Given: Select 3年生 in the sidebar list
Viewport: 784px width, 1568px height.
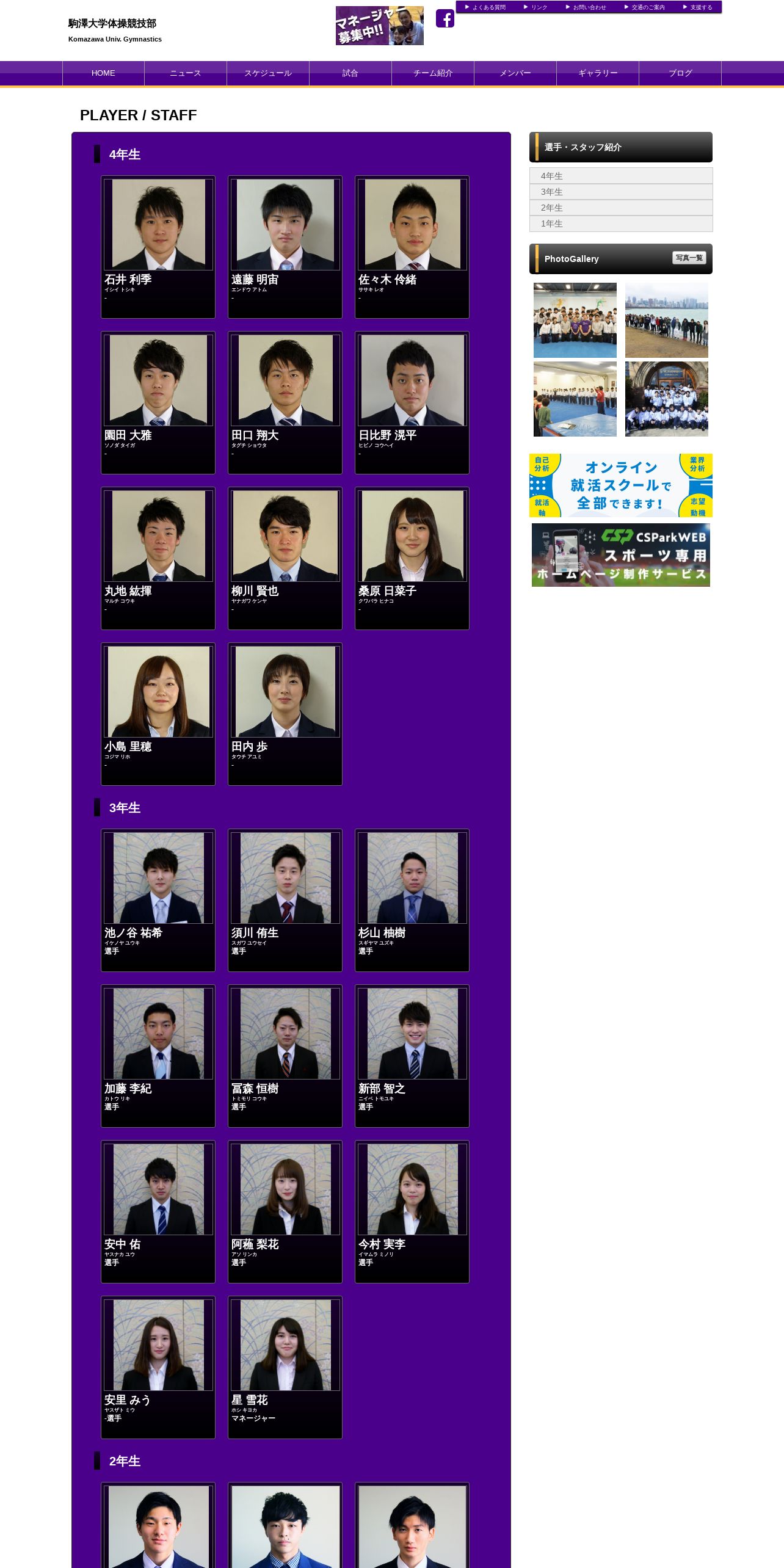Looking at the screenshot, I should point(621,192).
